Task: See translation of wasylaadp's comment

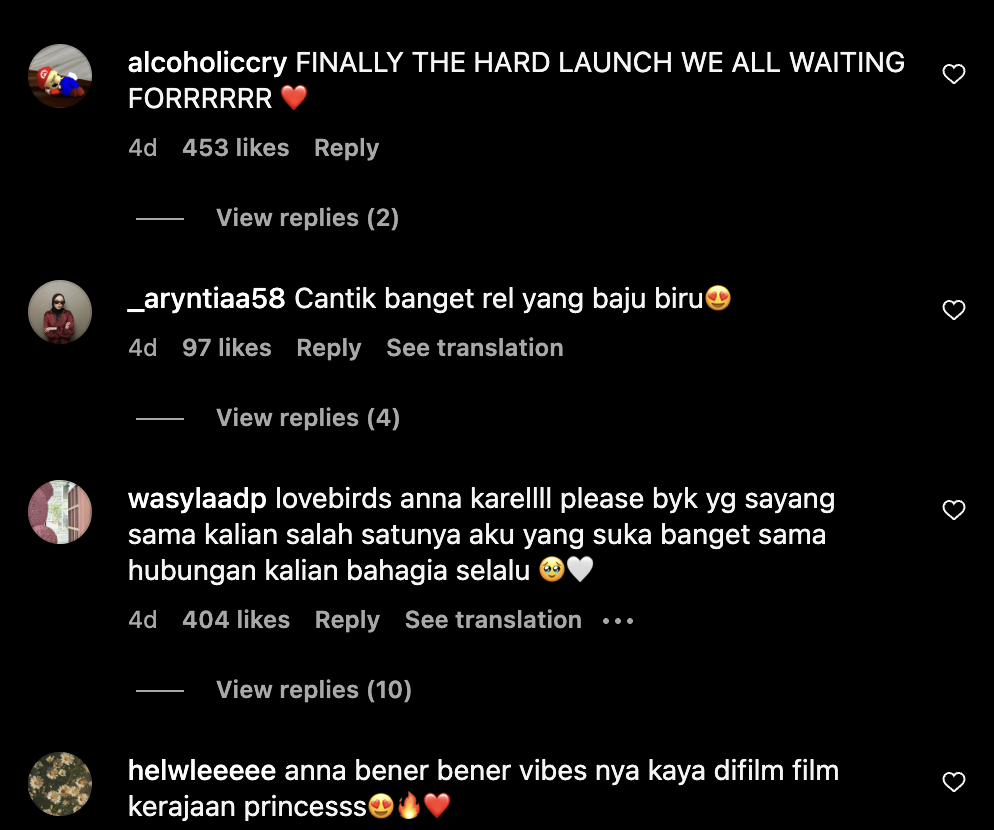Action: click(493, 620)
